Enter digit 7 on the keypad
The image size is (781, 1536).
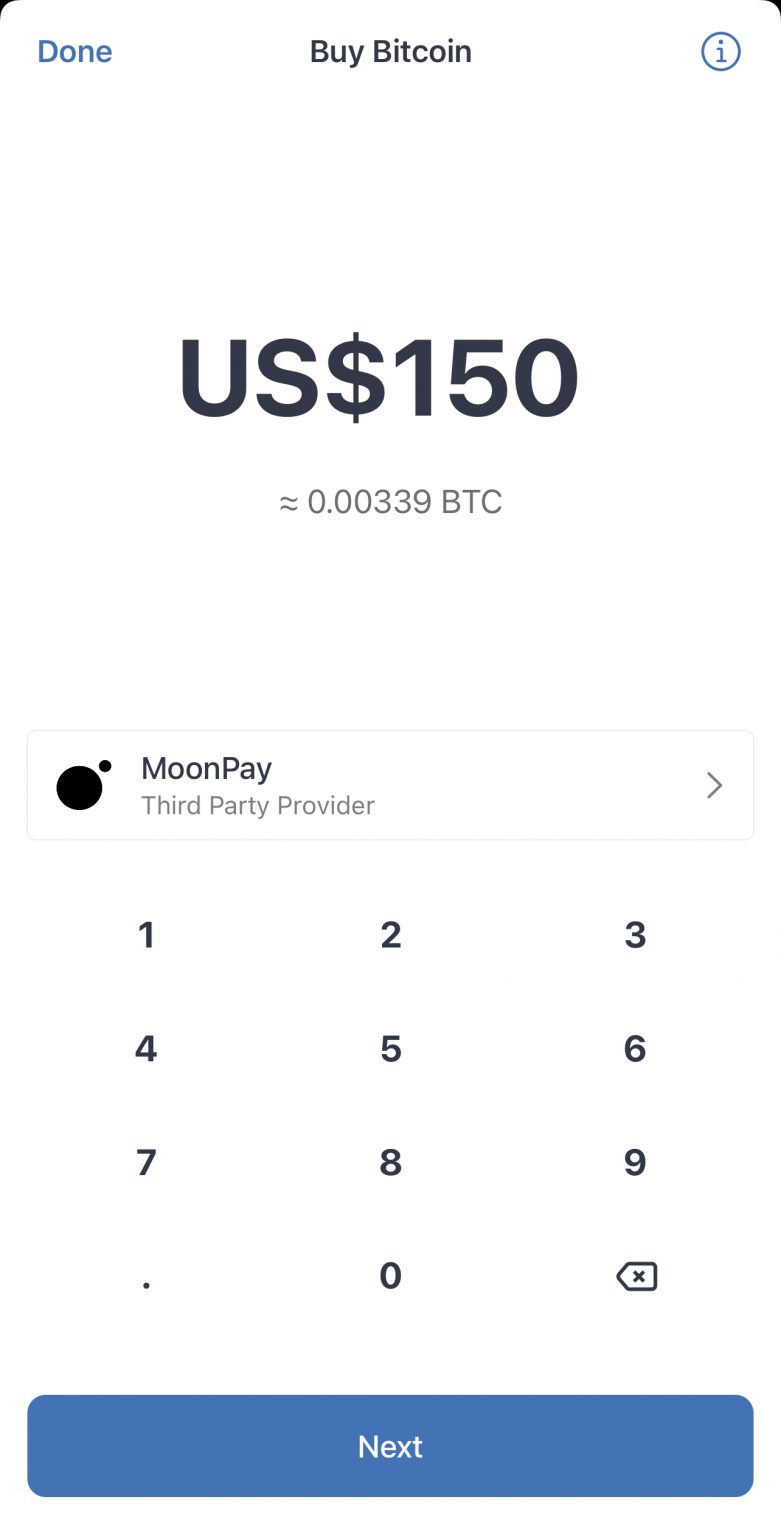pos(146,1162)
